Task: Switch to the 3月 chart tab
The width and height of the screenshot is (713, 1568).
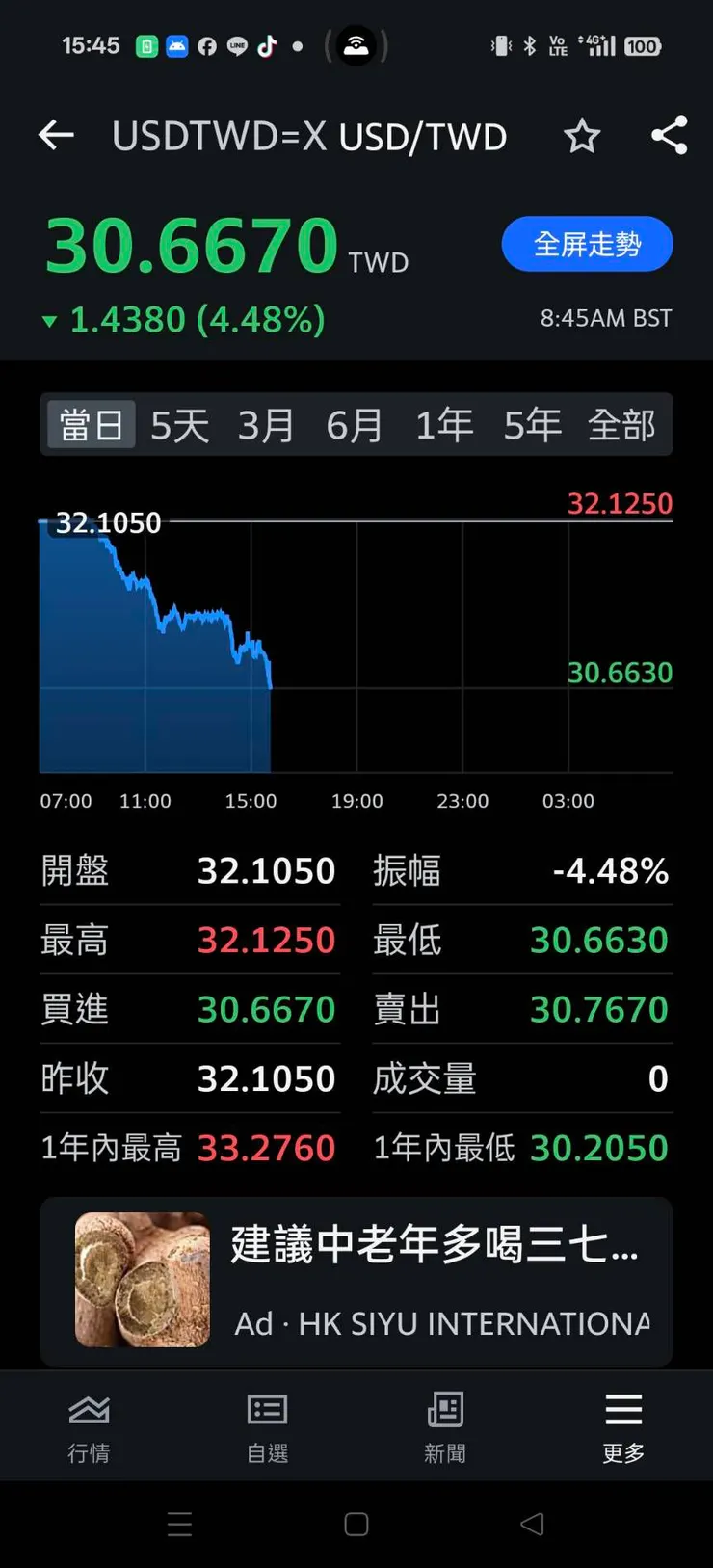Action: tap(267, 424)
